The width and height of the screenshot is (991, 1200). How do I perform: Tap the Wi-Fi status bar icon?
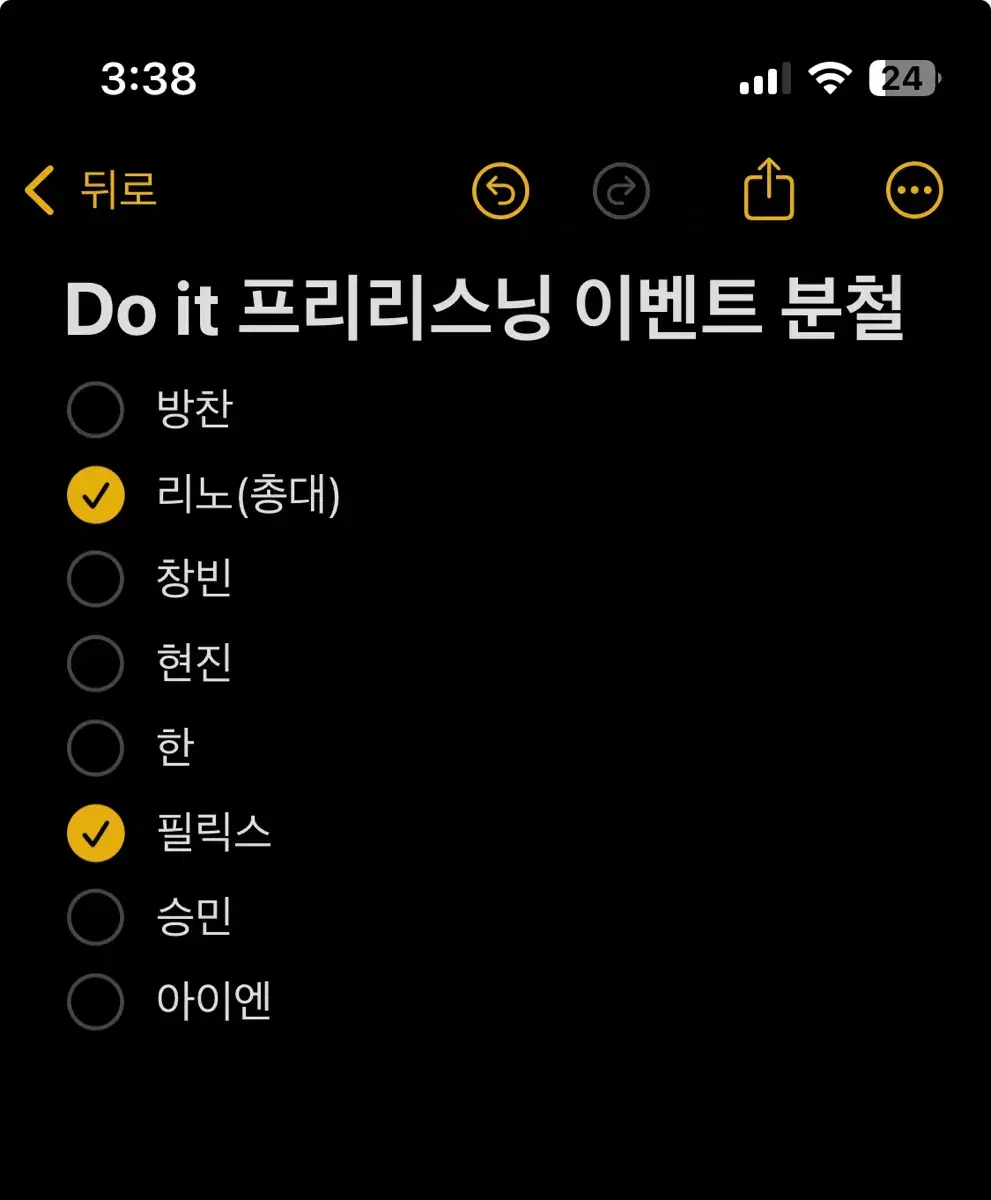831,79
